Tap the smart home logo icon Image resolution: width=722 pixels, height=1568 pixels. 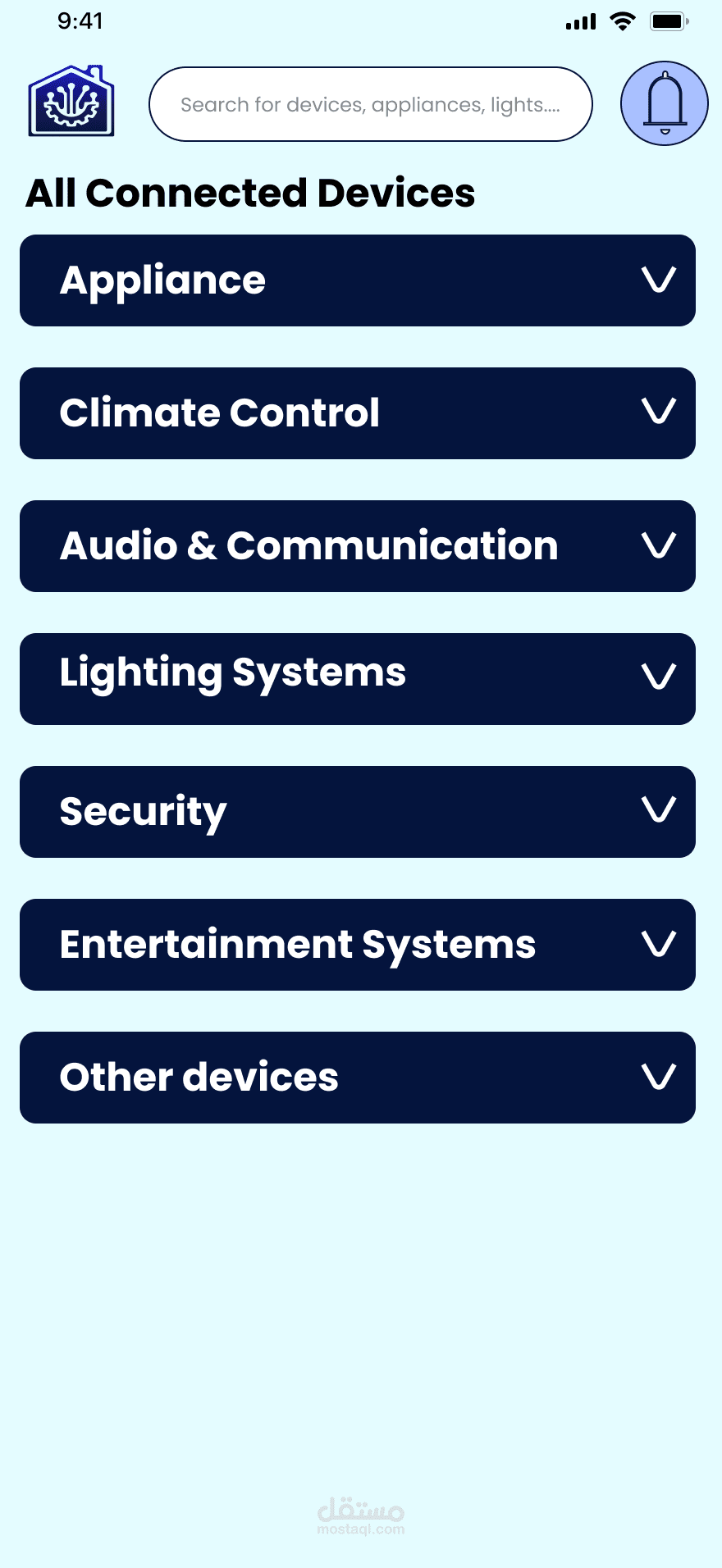pos(71,101)
